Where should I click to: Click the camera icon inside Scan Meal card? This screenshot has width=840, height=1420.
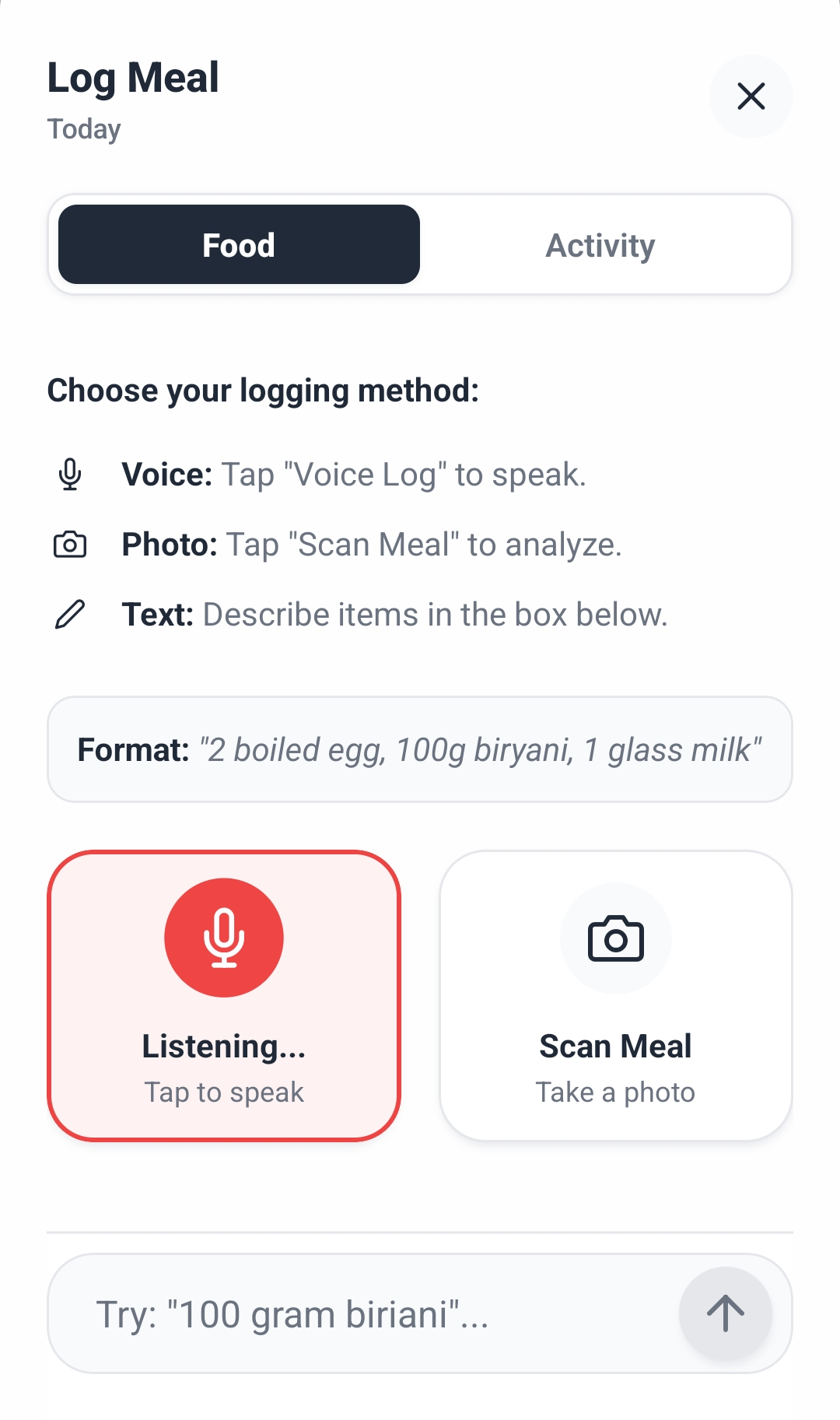pos(616,939)
